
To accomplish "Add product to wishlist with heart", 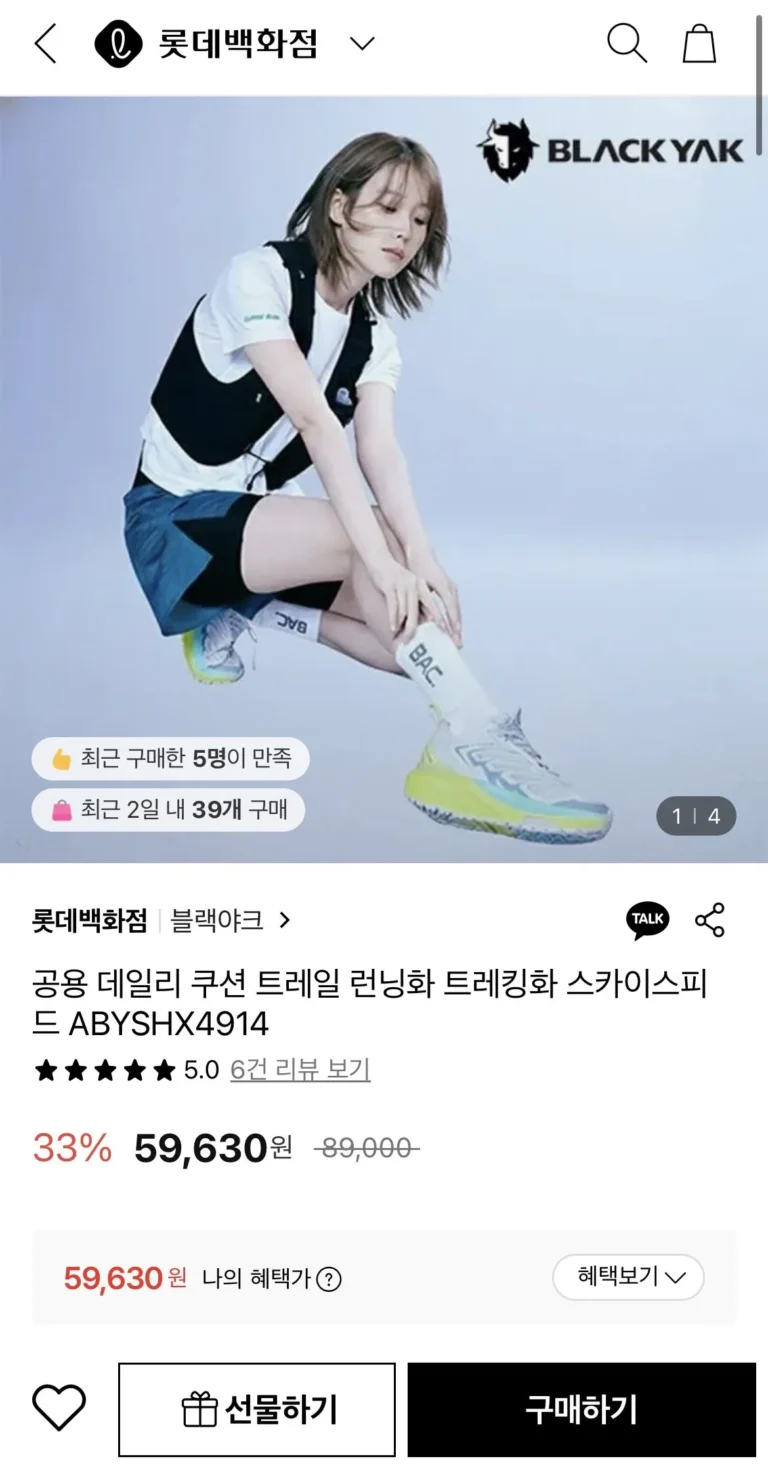I will [x=59, y=1409].
